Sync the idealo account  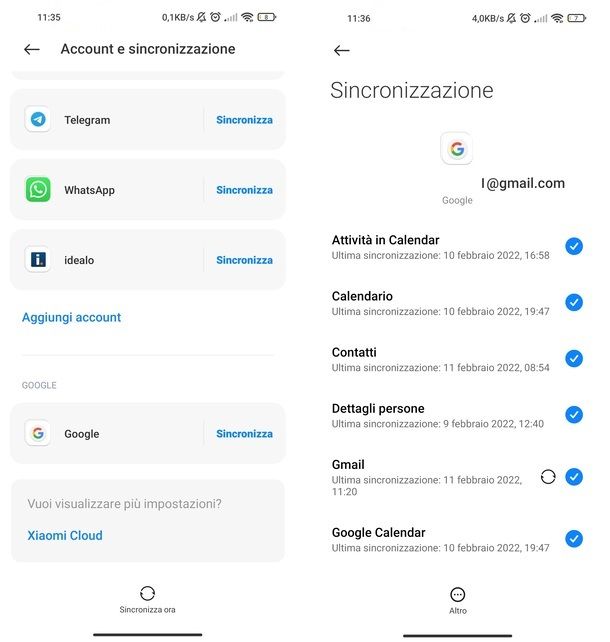[x=244, y=260]
